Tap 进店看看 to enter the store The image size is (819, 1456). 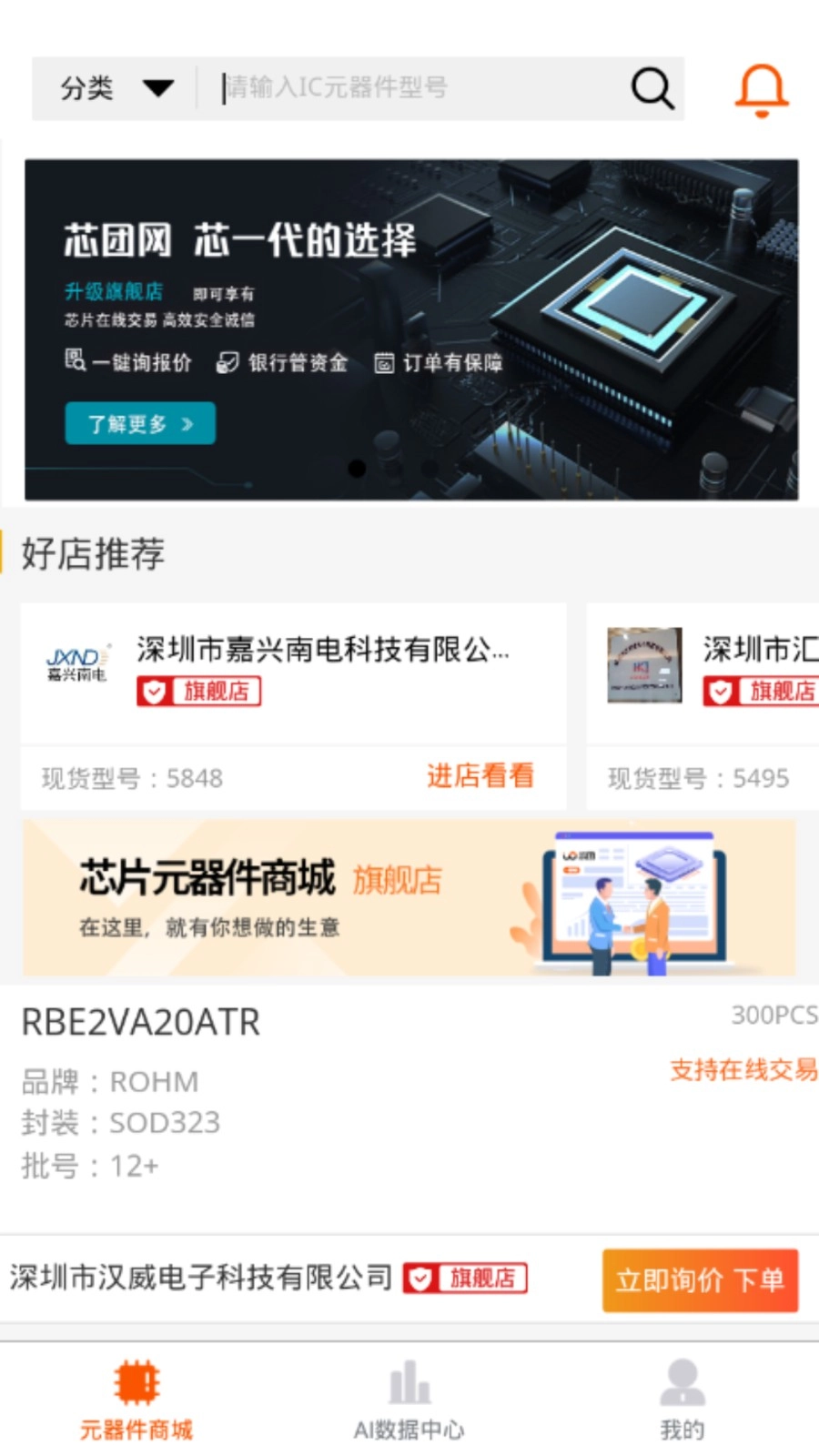[480, 776]
